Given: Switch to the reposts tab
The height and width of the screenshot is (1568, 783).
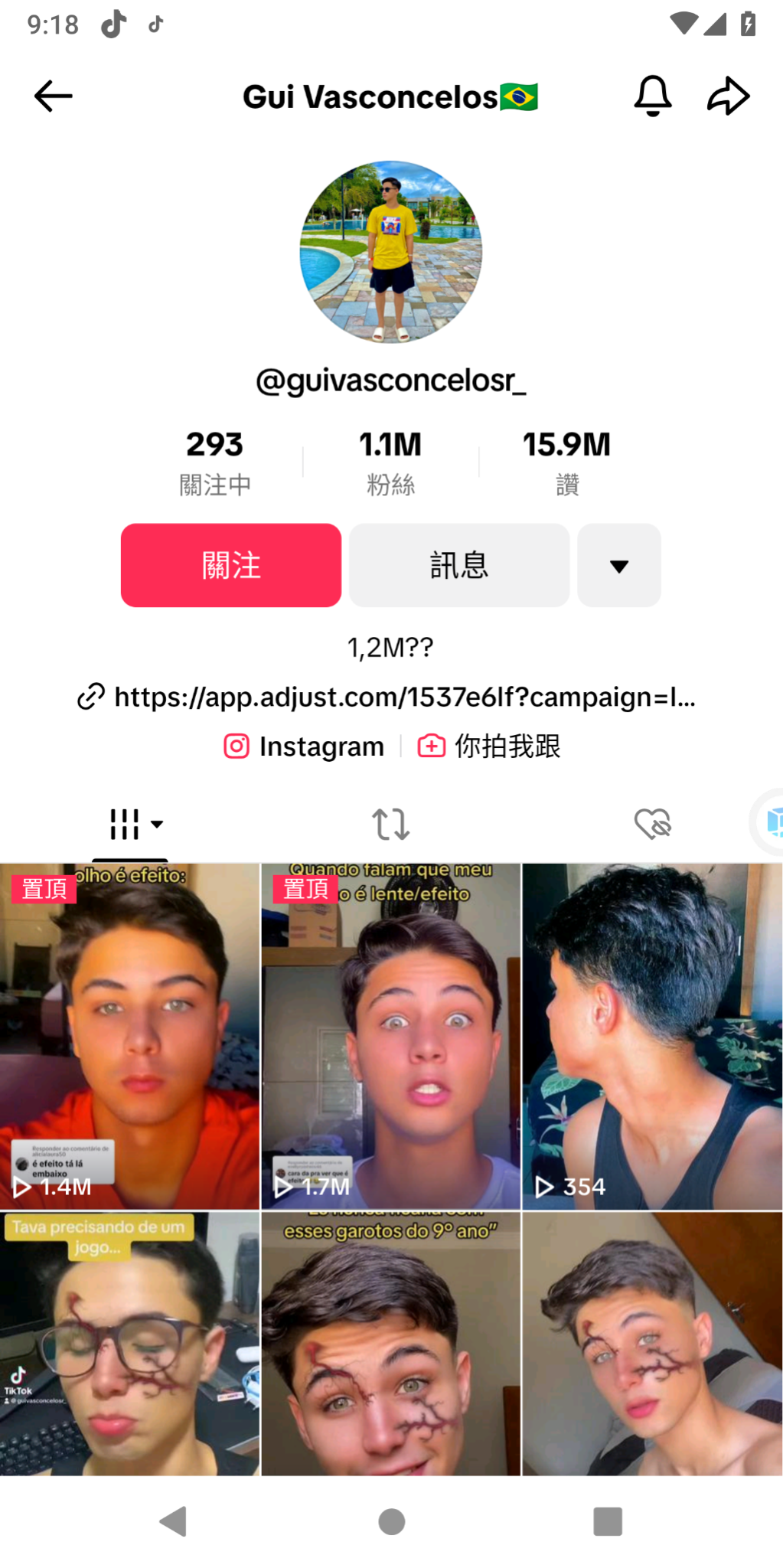Looking at the screenshot, I should click(x=390, y=825).
